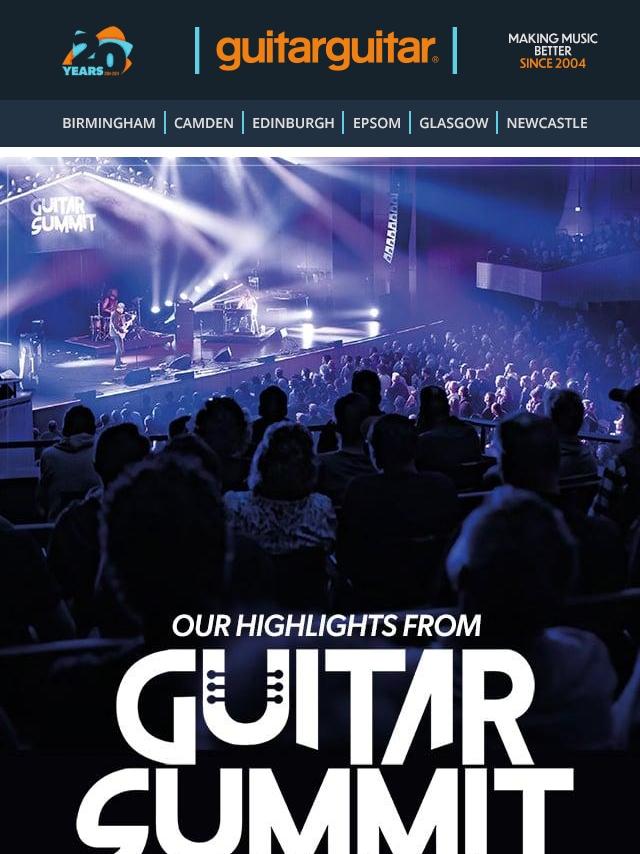Open the Newcastle store link
The height and width of the screenshot is (854, 640).
546,123
